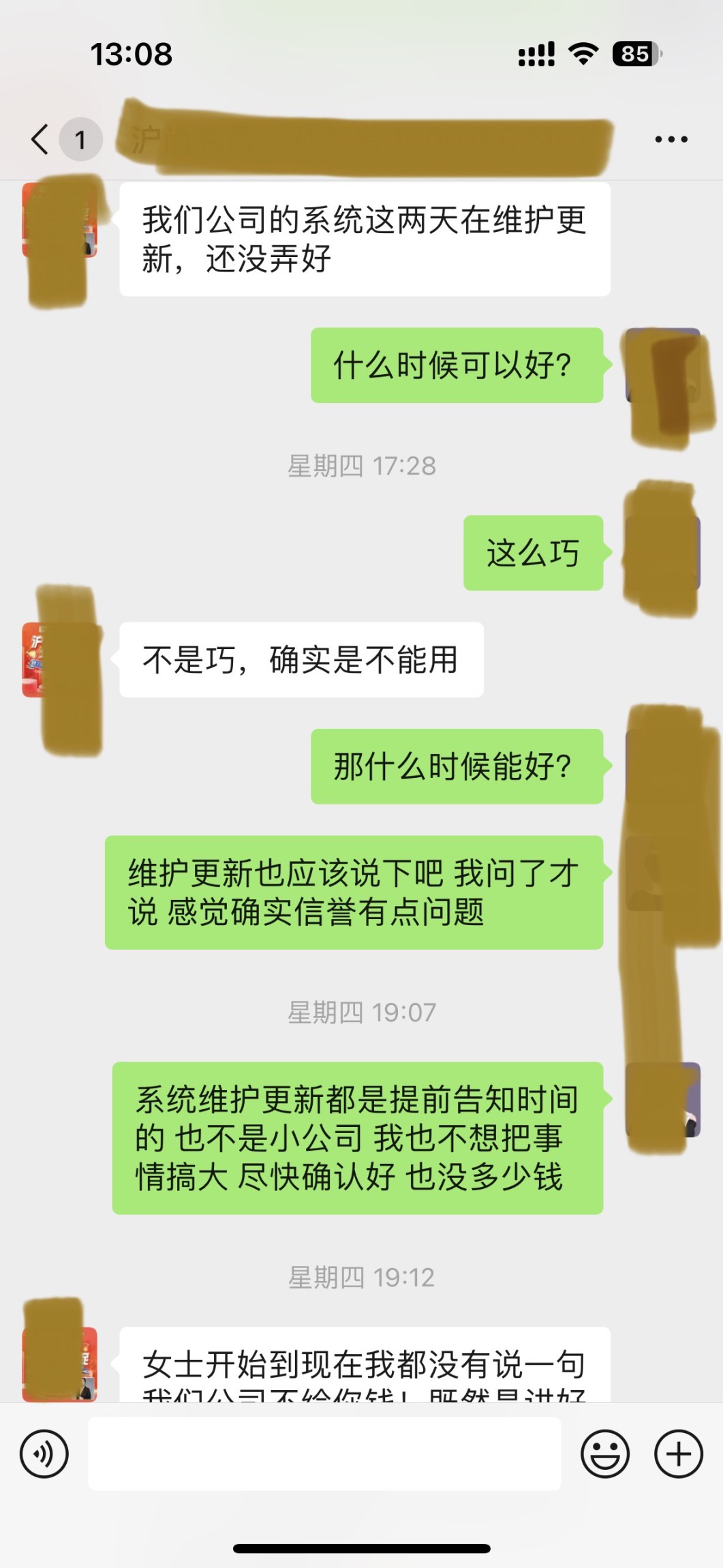Switch to voice message input

coord(44,1454)
